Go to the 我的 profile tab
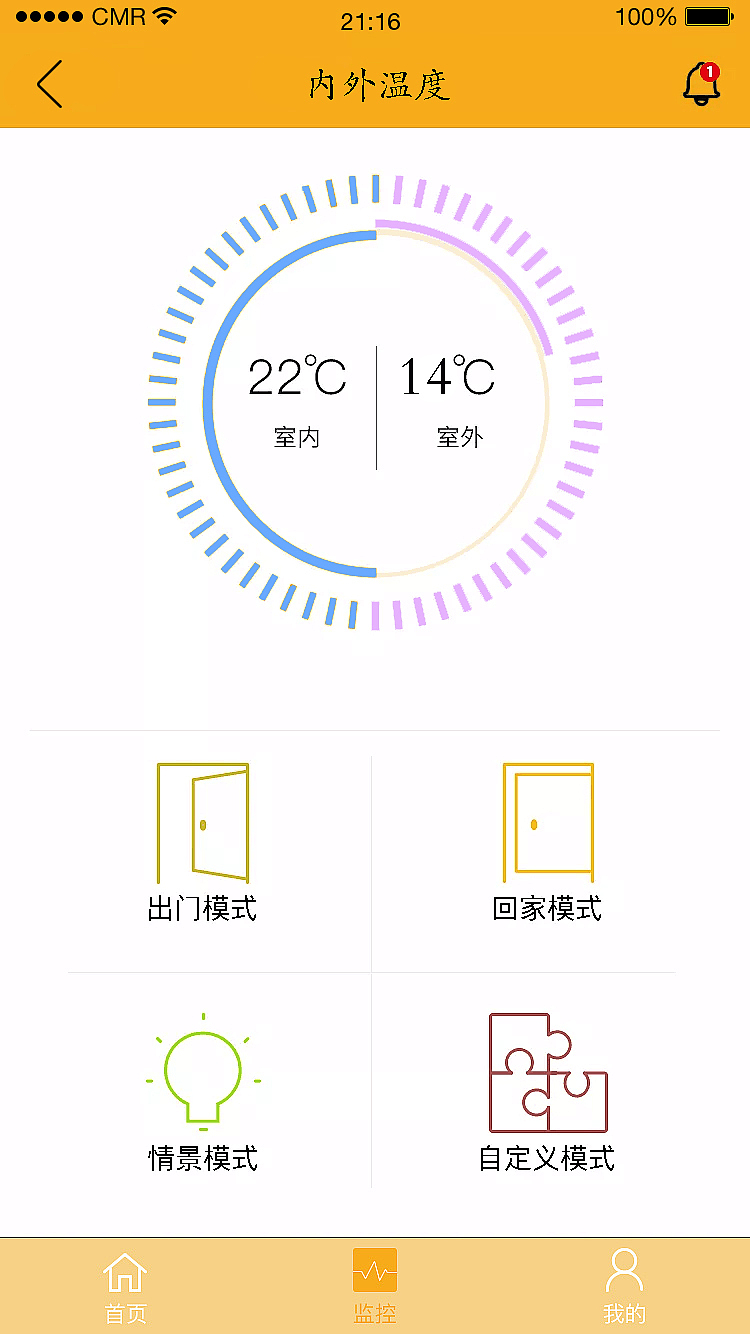750x1334 pixels. click(x=624, y=1286)
